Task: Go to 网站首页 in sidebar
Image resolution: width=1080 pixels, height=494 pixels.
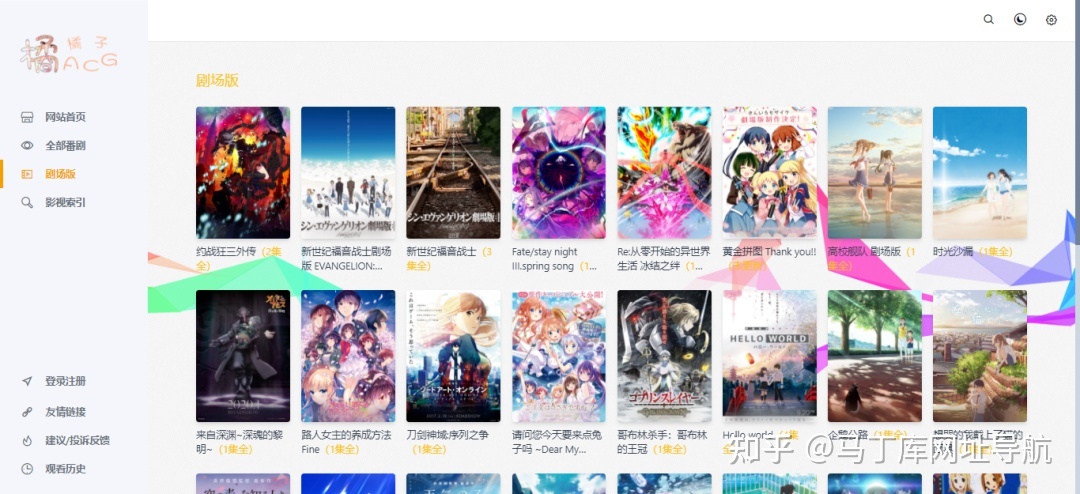Action: pos(65,117)
